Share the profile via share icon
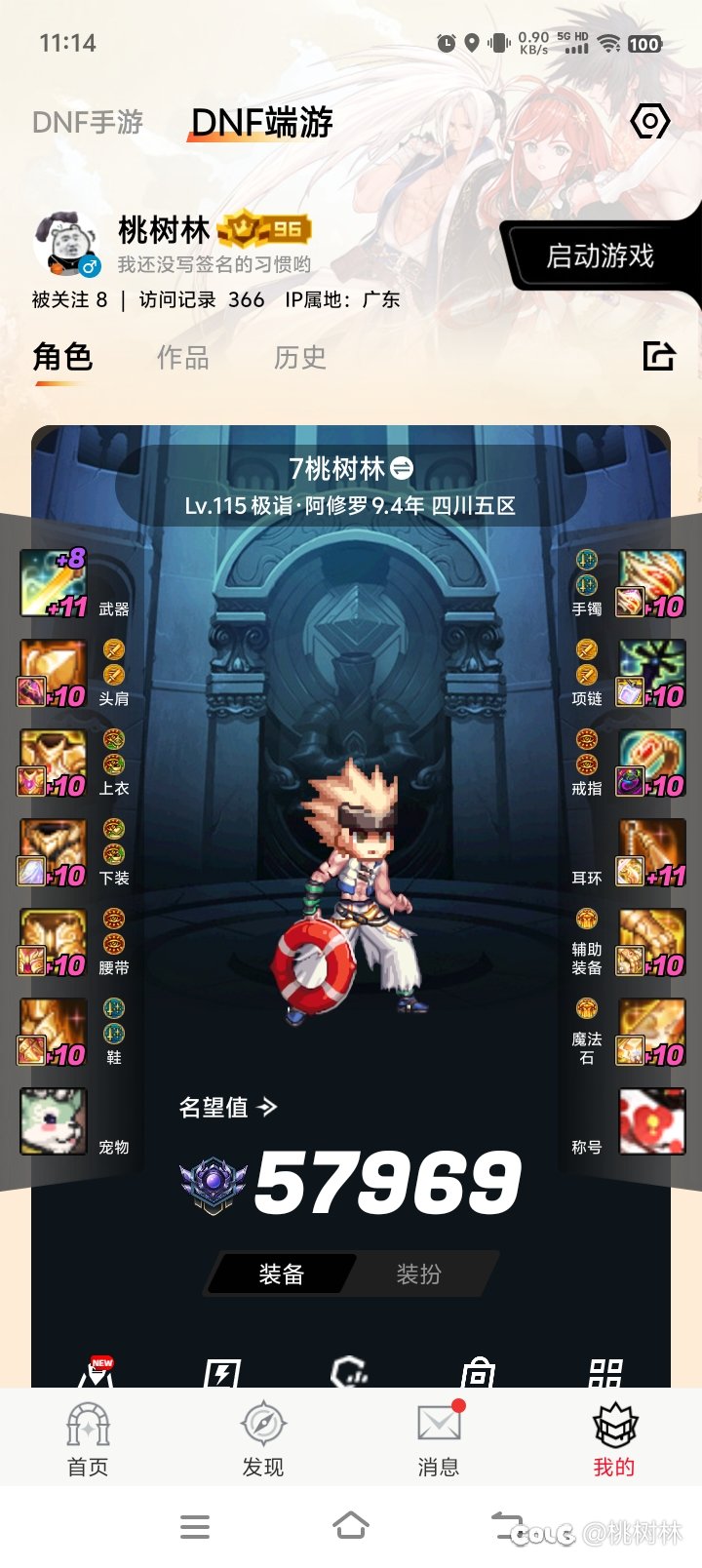The height and width of the screenshot is (1568, 702). 659,356
